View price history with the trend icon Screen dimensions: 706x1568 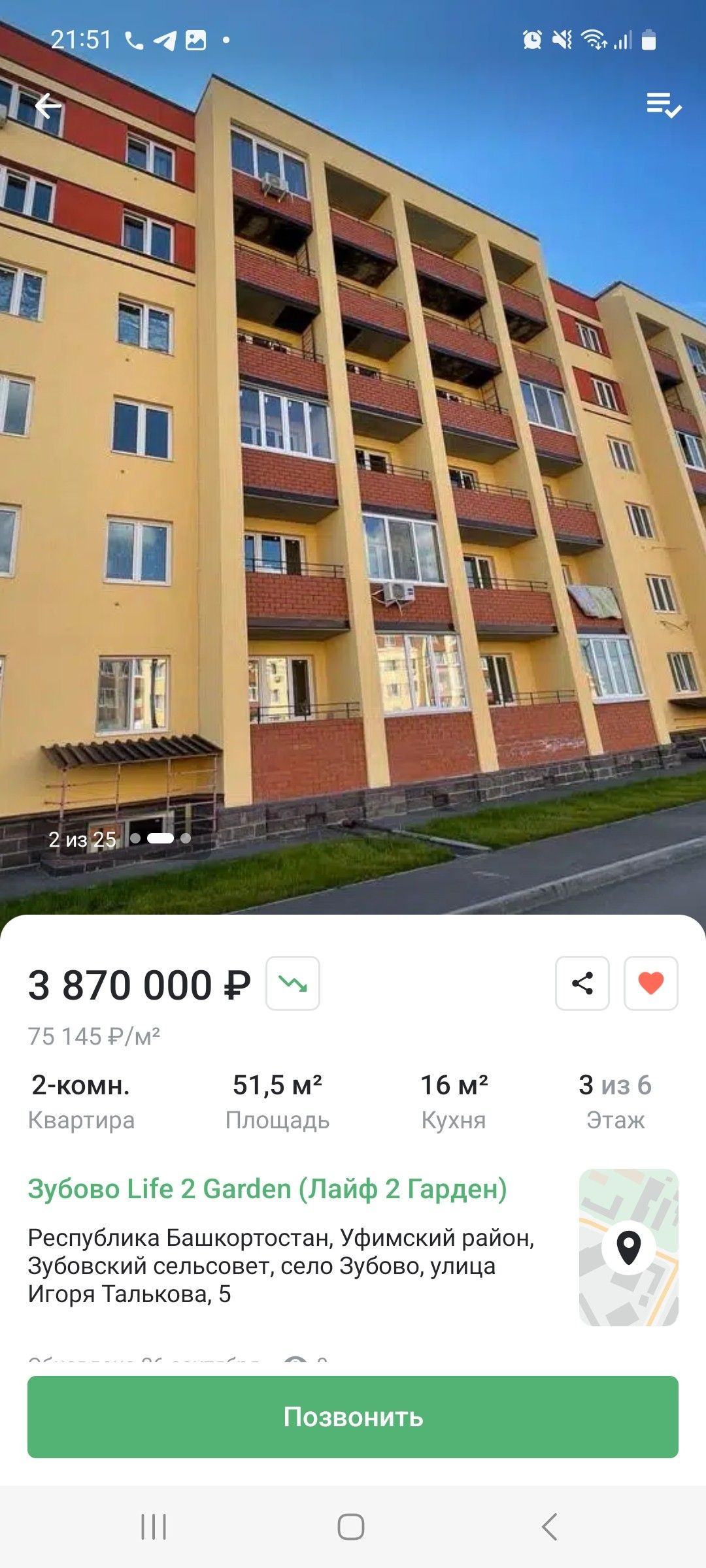point(293,983)
